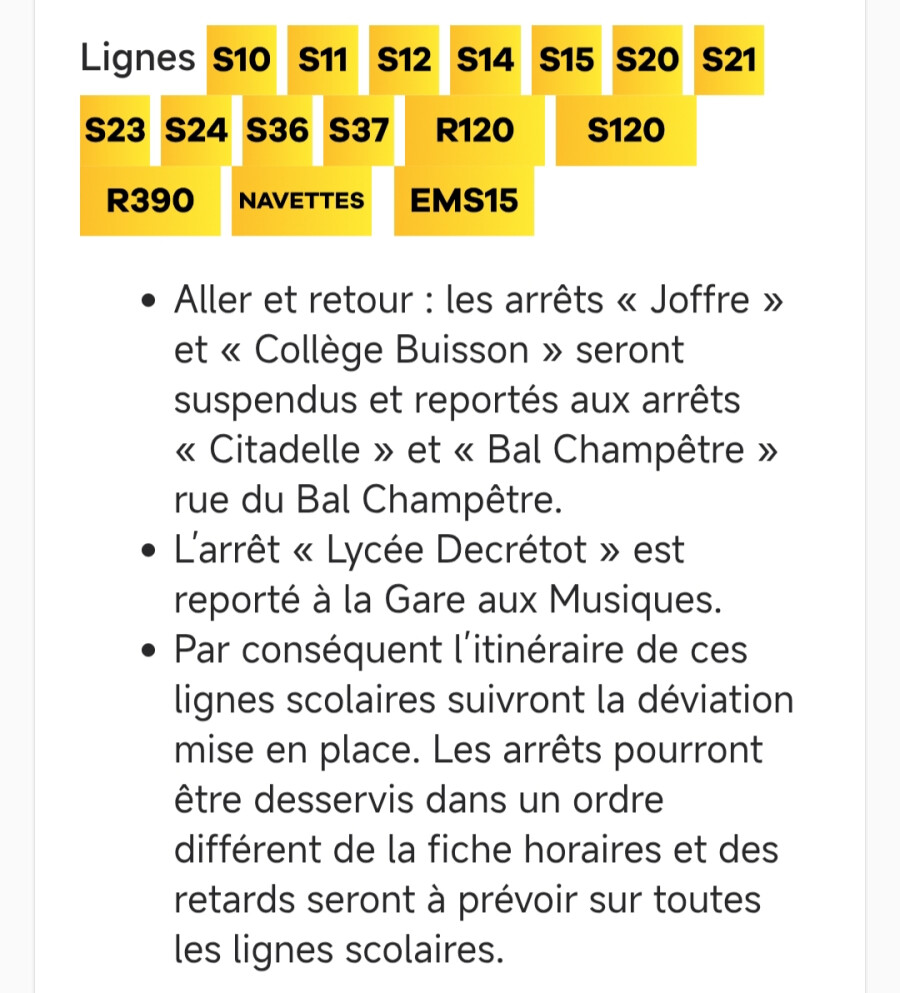The width and height of the screenshot is (900, 993).
Task: Select the S120 line badge
Action: [x=626, y=130]
